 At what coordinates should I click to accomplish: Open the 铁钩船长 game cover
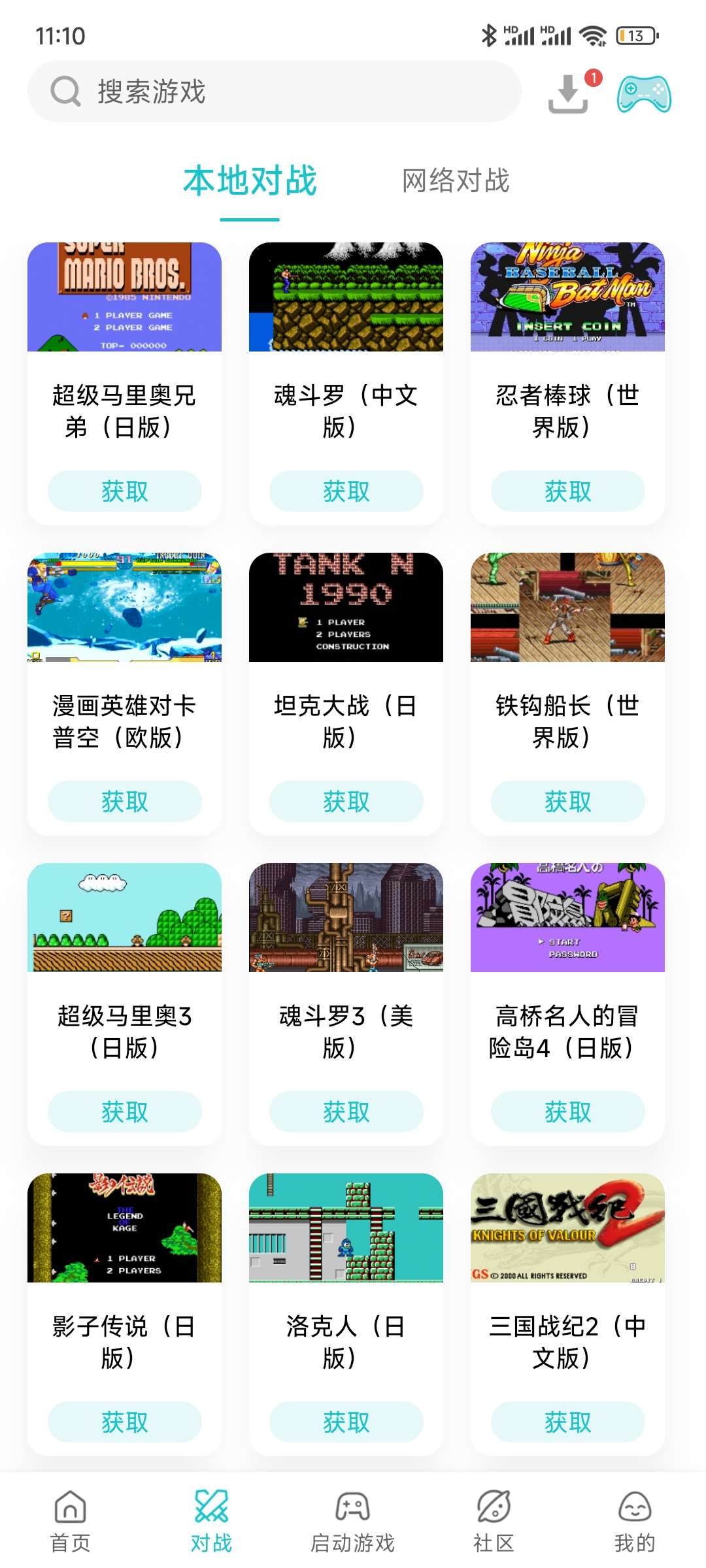[x=567, y=608]
